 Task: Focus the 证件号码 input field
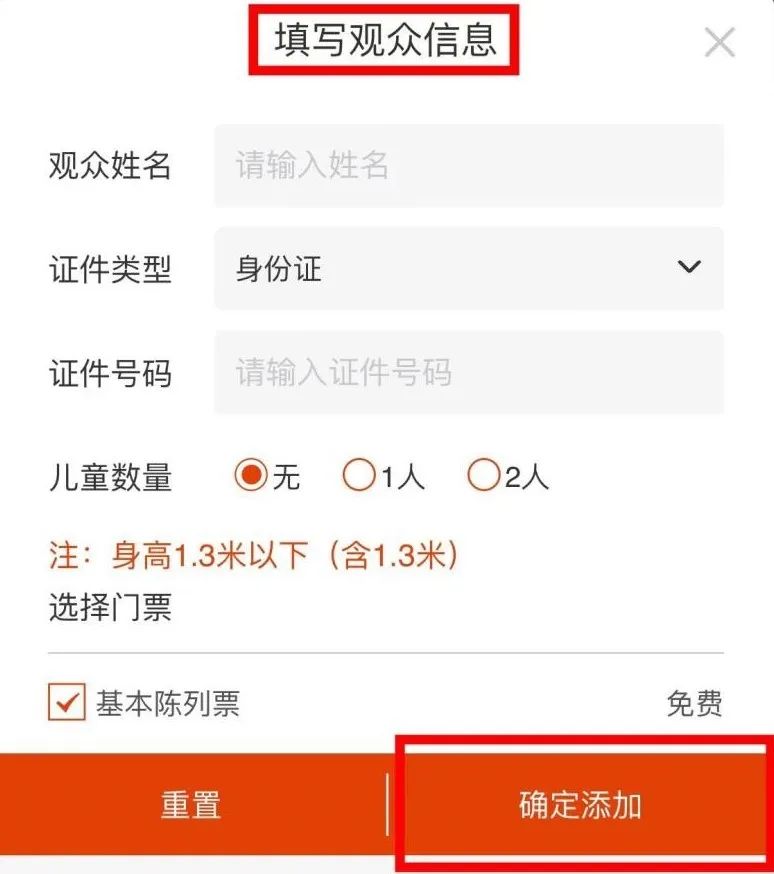[468, 373]
